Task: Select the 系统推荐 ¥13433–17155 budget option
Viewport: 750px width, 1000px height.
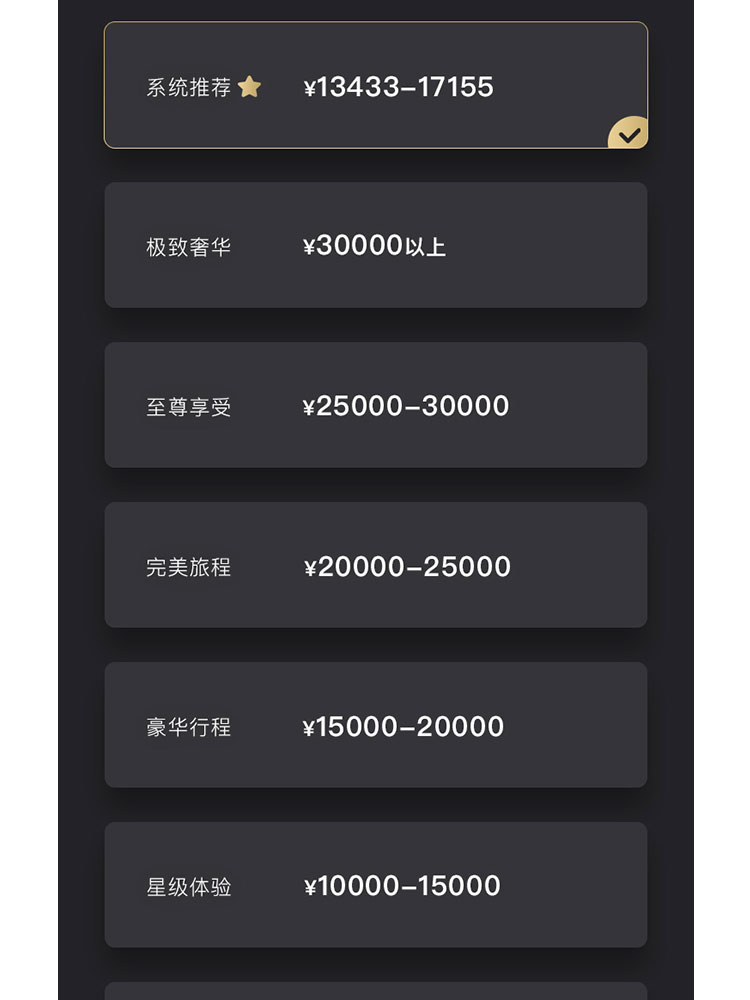Action: 375,86
